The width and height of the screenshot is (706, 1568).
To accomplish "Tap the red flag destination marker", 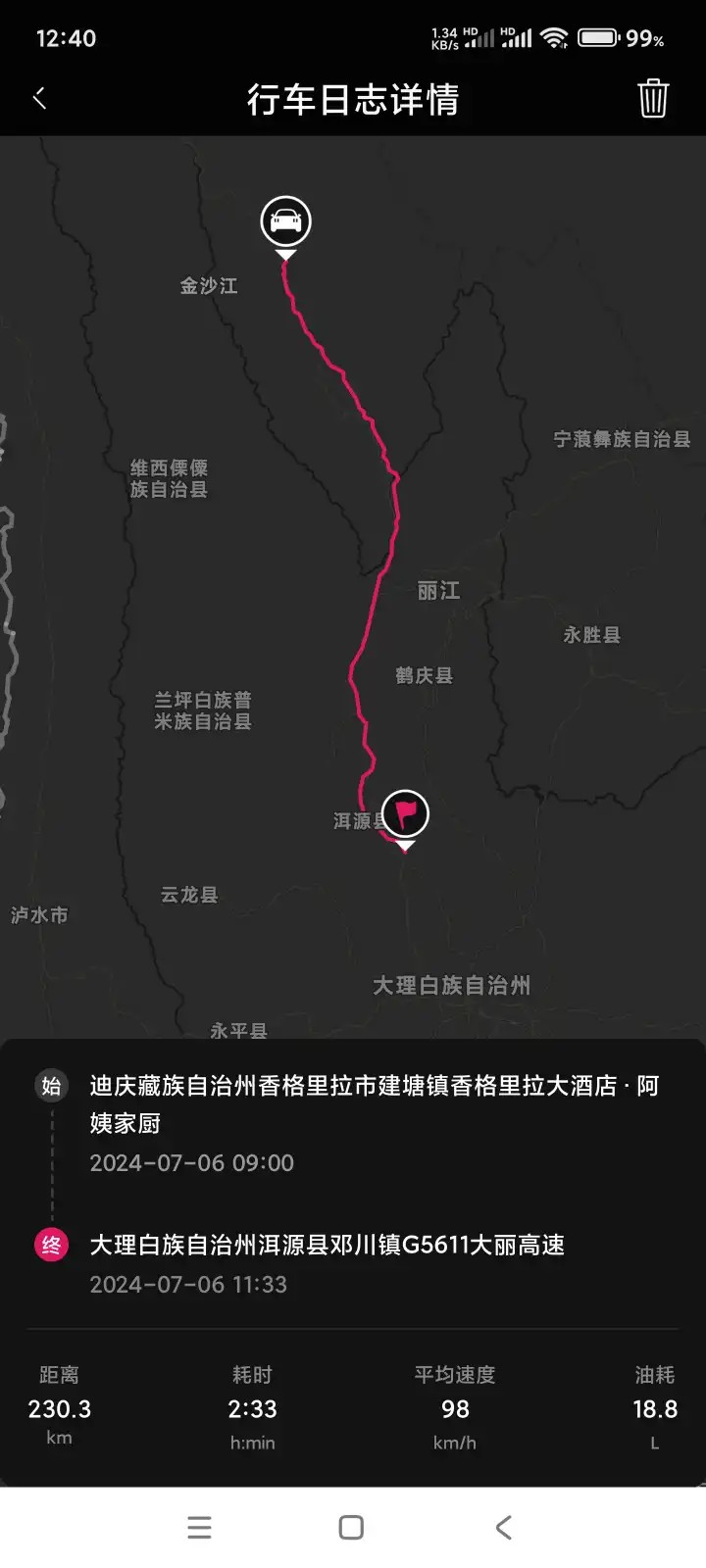I will point(405,813).
